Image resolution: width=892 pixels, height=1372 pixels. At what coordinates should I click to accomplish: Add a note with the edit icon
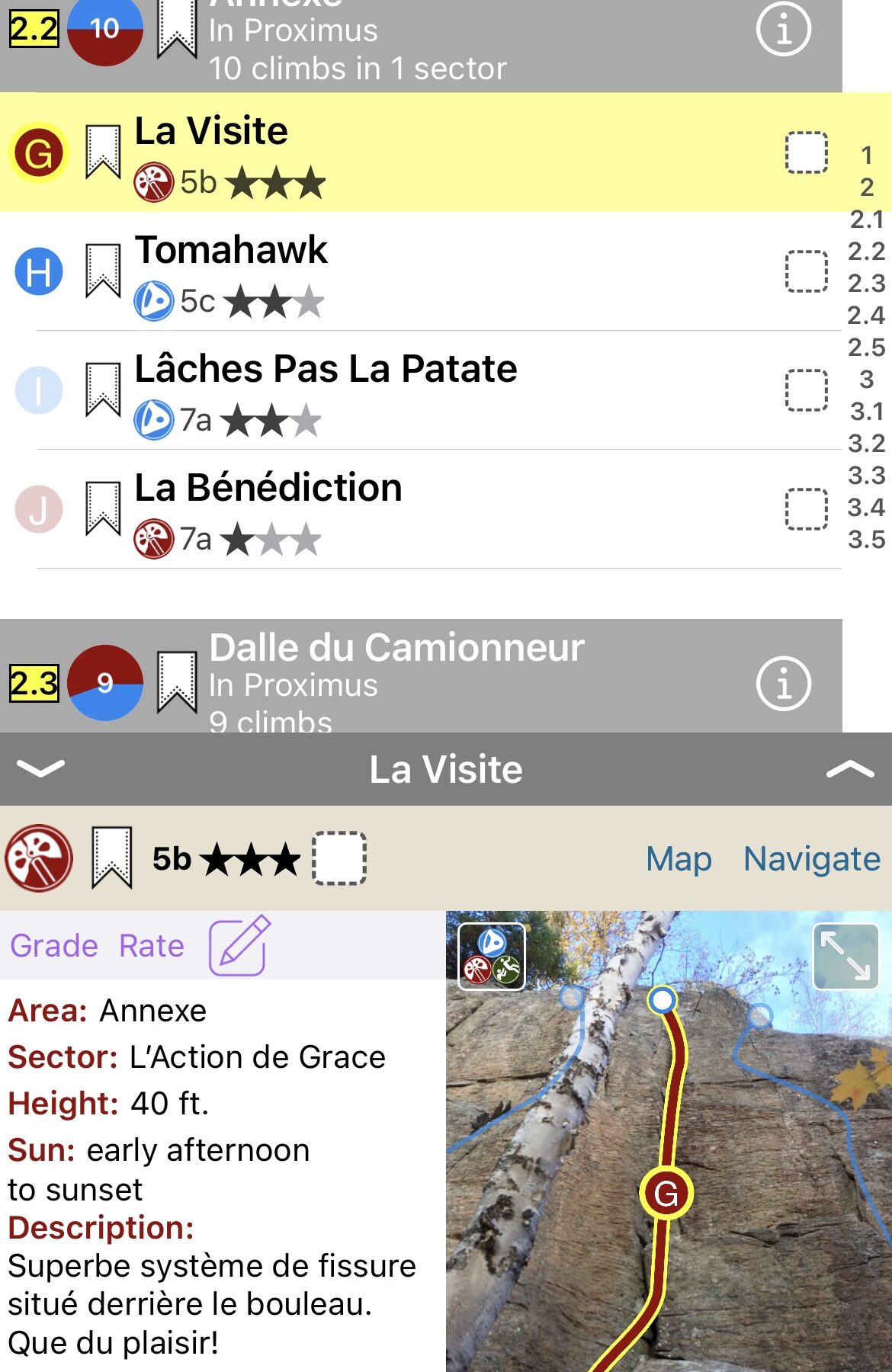239,946
